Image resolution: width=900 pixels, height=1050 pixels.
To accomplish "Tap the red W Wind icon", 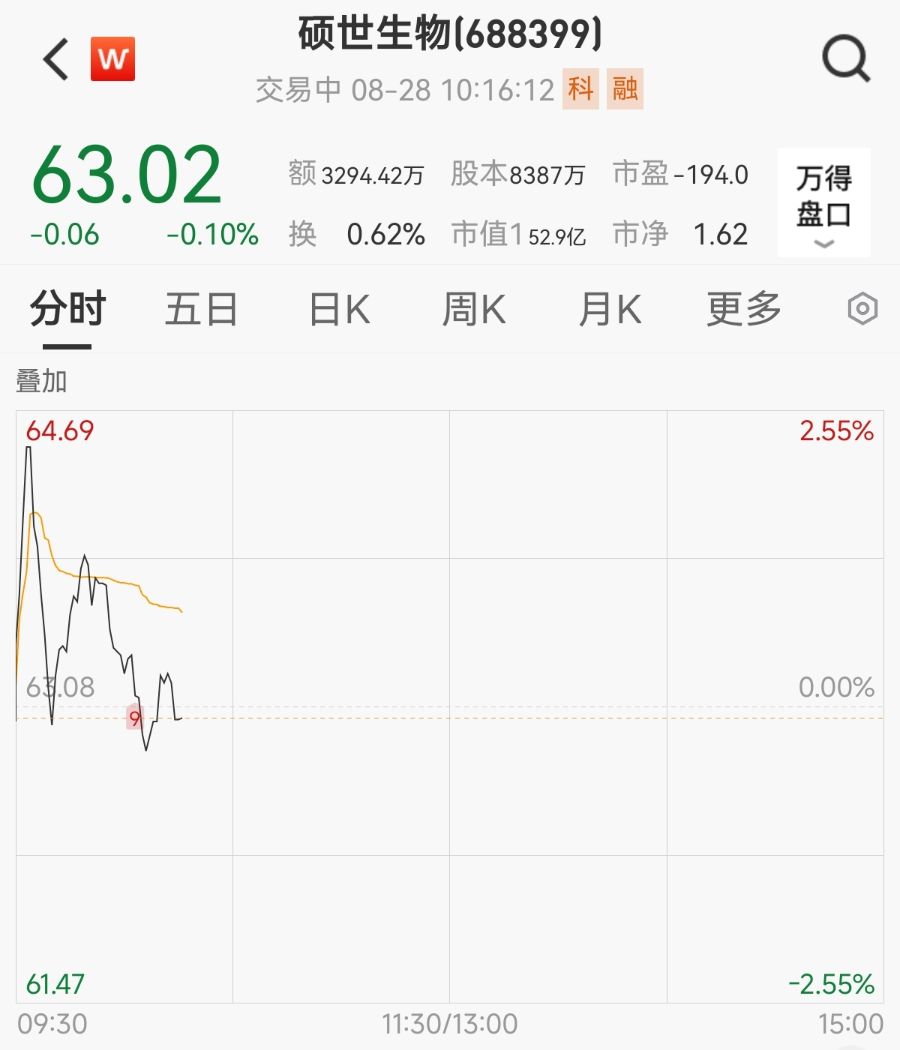I will click(113, 60).
